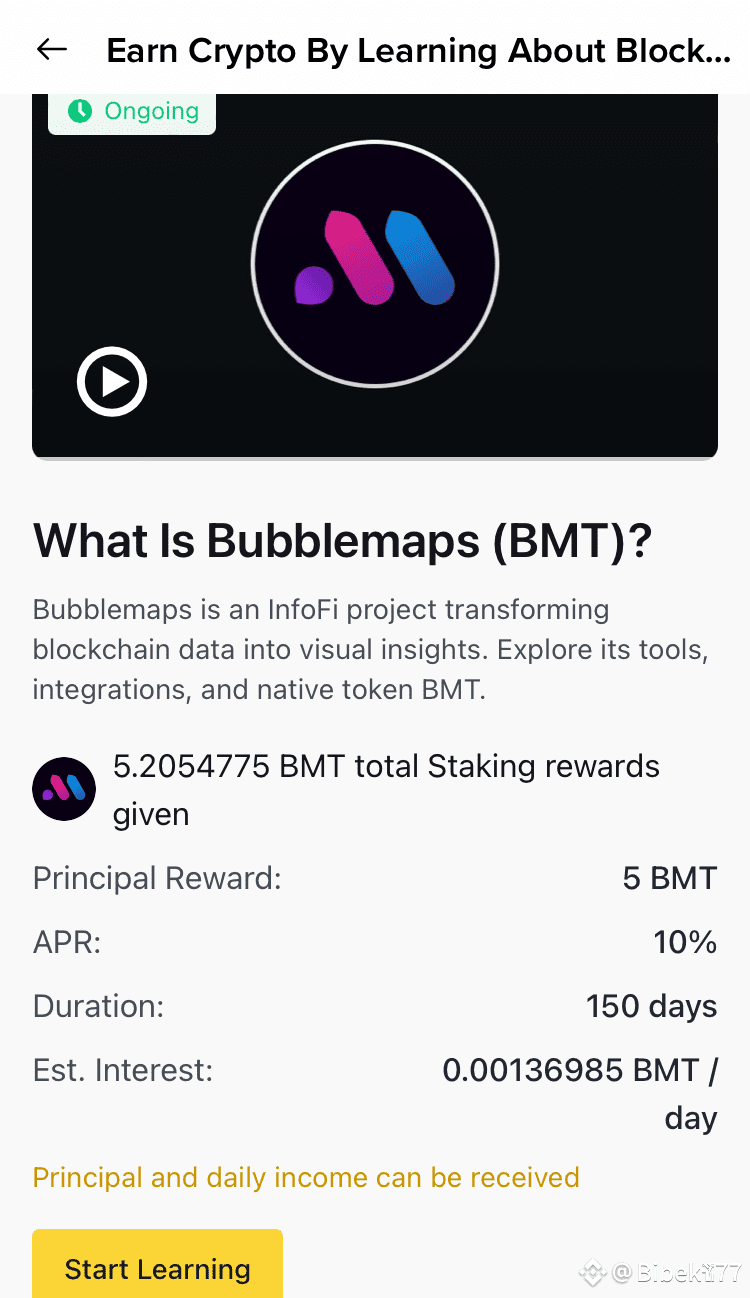Open the What Is Bubblemaps (BMT) heading
750x1298 pixels.
coord(342,540)
